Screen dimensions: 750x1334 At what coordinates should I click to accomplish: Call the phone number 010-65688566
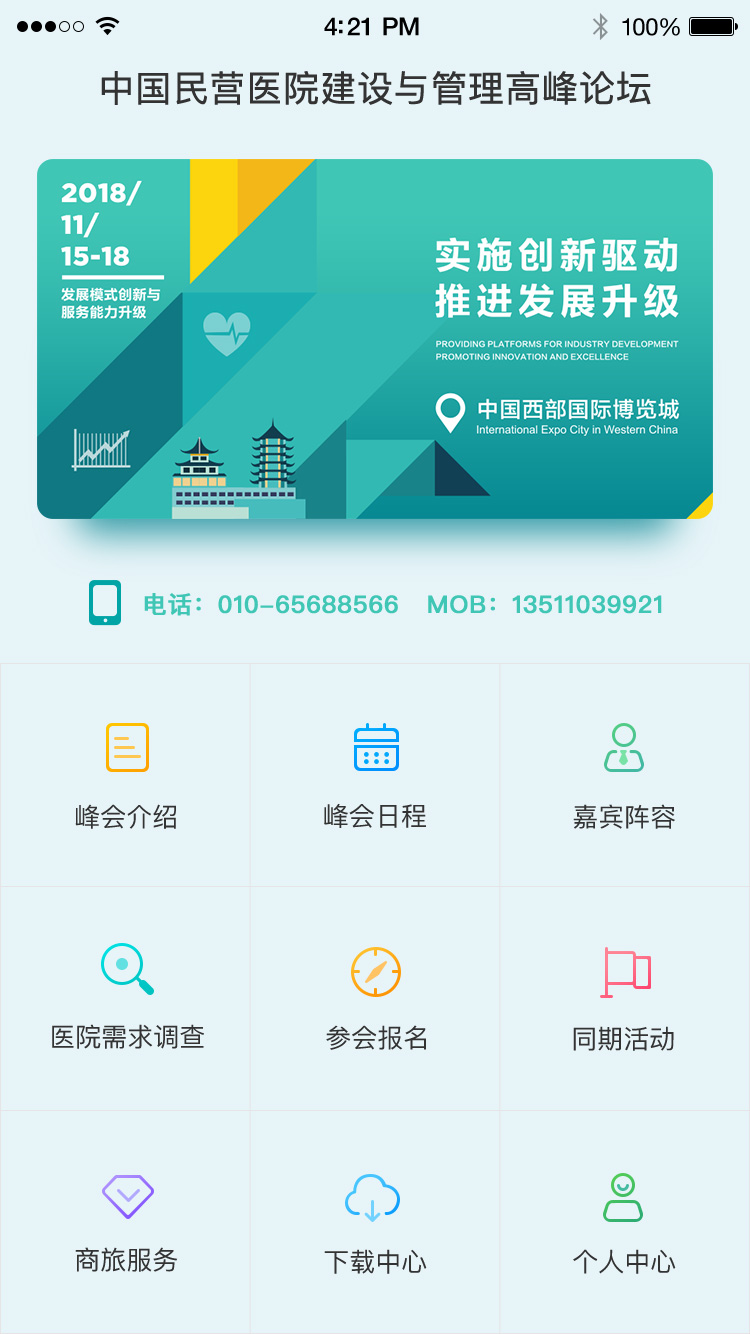click(307, 605)
